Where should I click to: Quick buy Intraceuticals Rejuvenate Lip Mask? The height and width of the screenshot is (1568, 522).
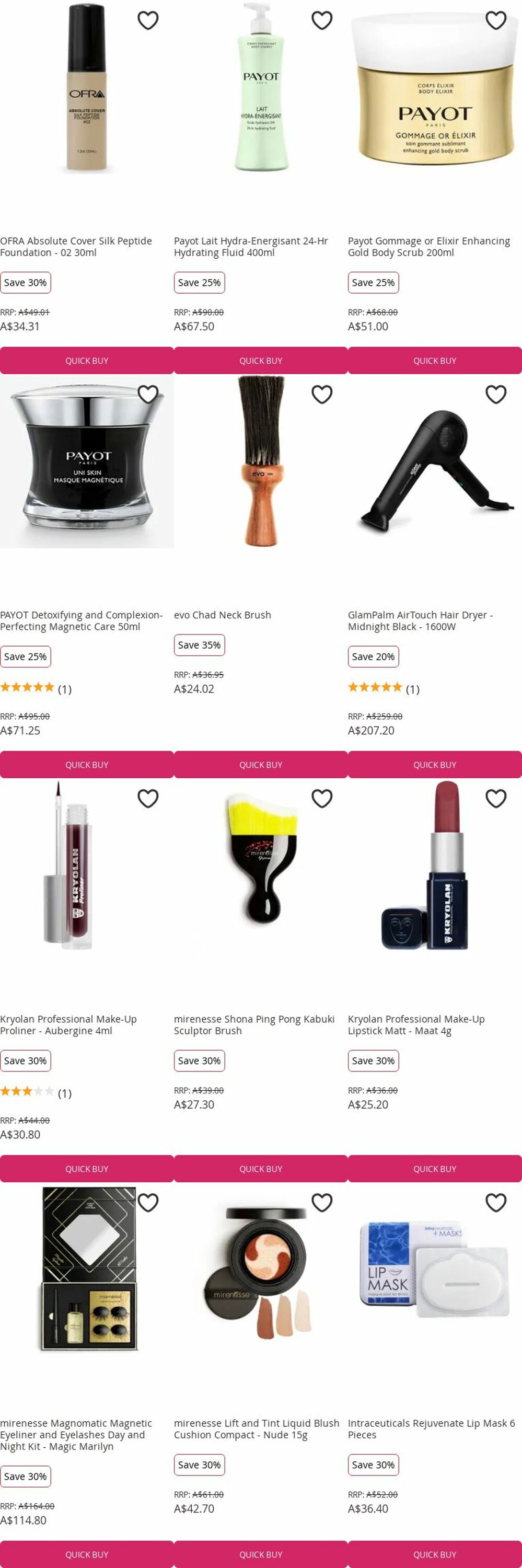pos(434,1554)
